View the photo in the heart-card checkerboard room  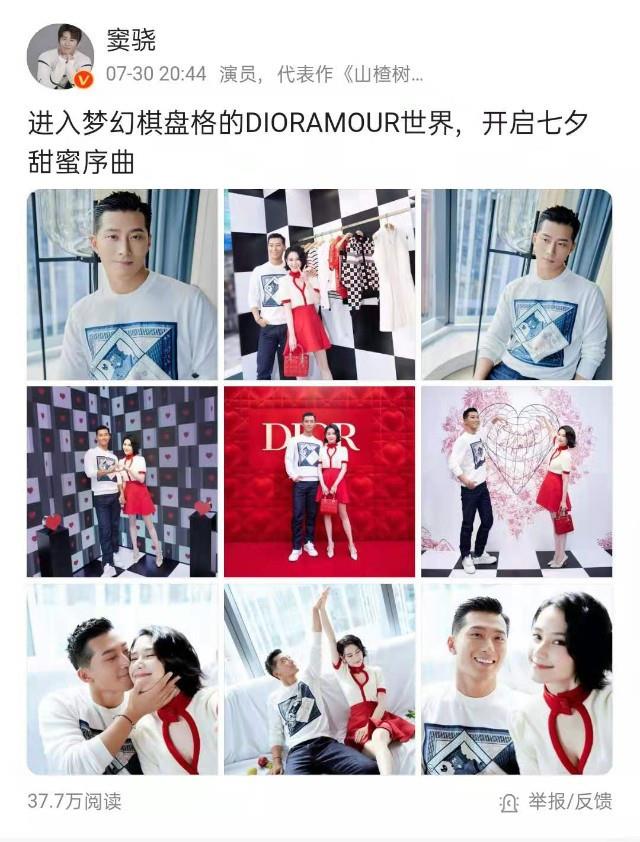tap(122, 481)
